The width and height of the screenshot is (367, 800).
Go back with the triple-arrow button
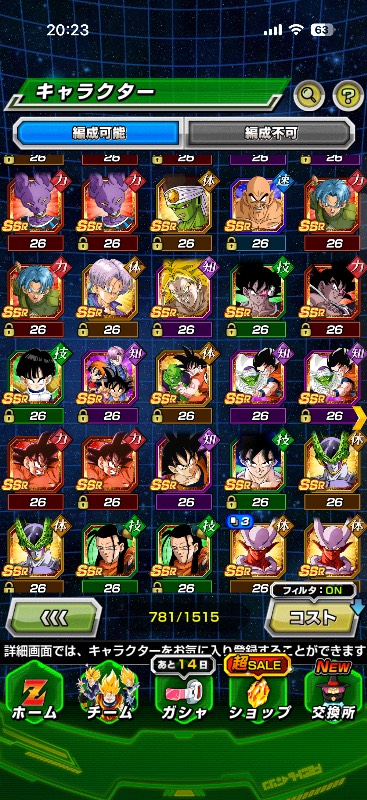coord(53,617)
